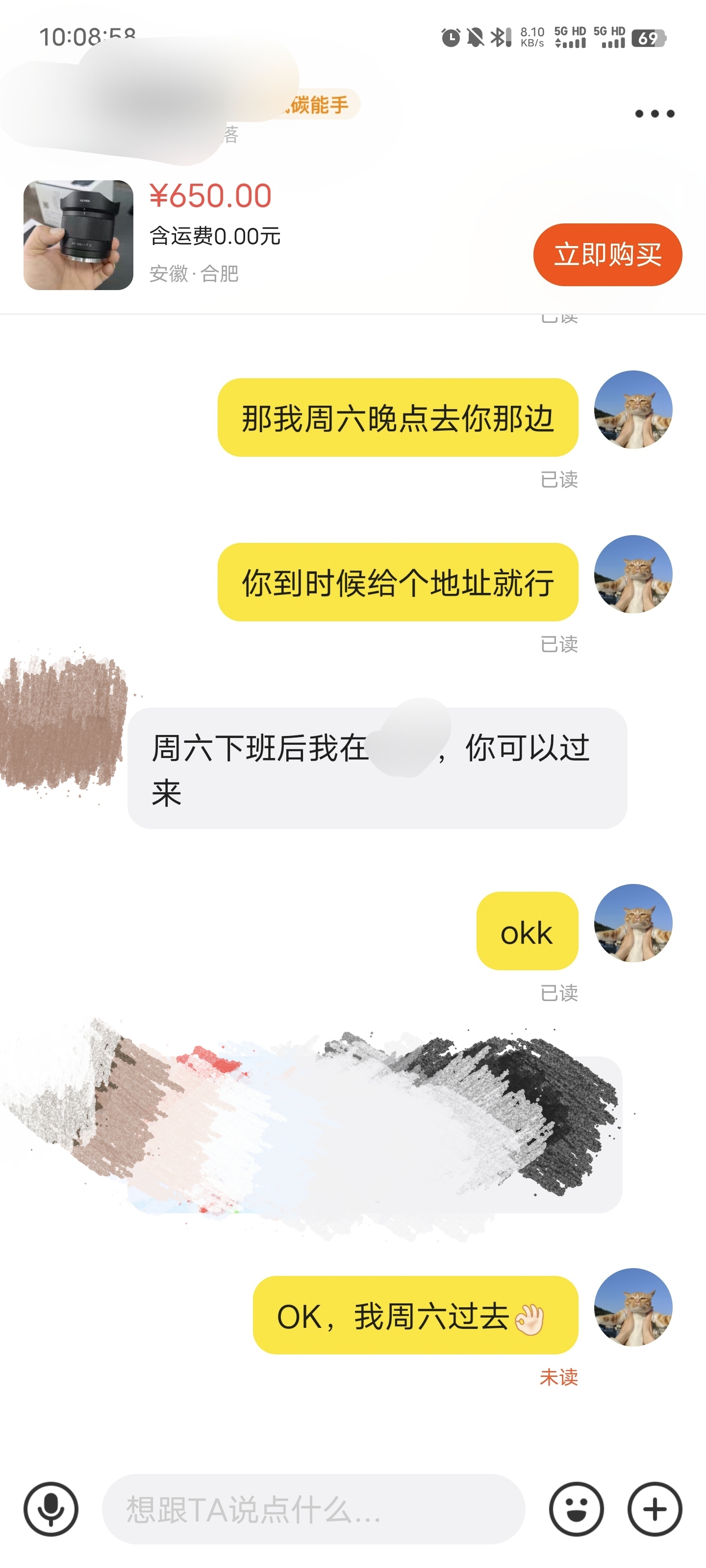Open the plus attachment menu
Screen dimensions: 706x1568
654,1508
